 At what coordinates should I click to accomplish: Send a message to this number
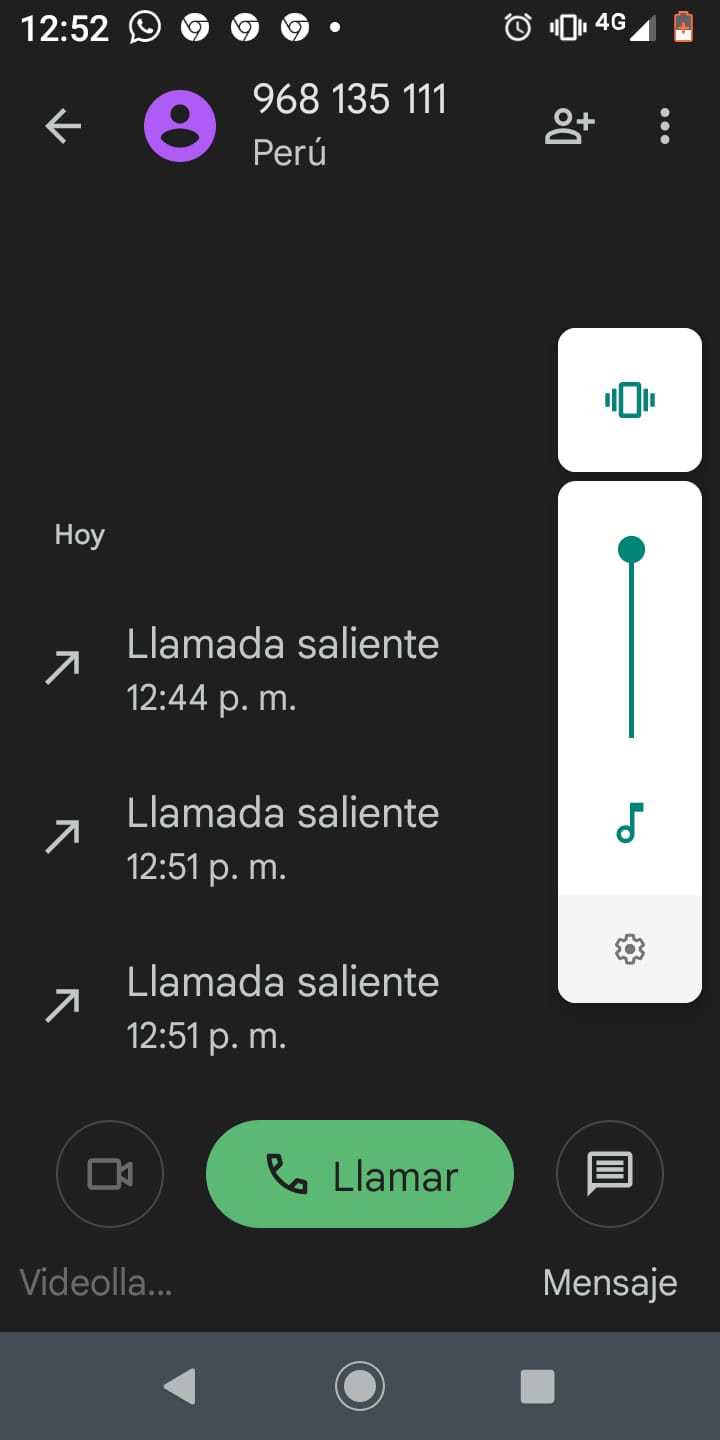(x=610, y=1174)
